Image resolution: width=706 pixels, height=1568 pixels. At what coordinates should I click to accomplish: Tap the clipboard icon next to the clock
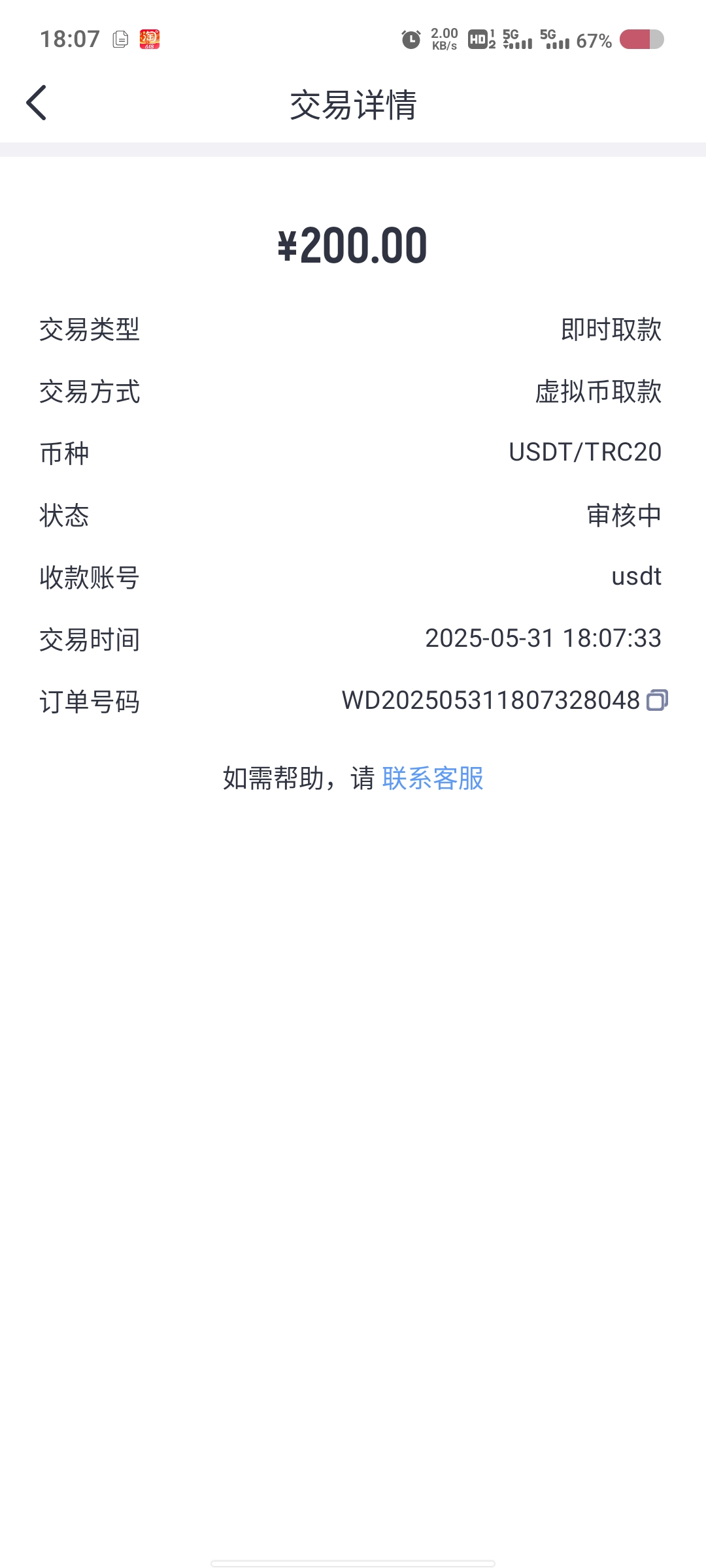pyautogui.click(x=120, y=39)
